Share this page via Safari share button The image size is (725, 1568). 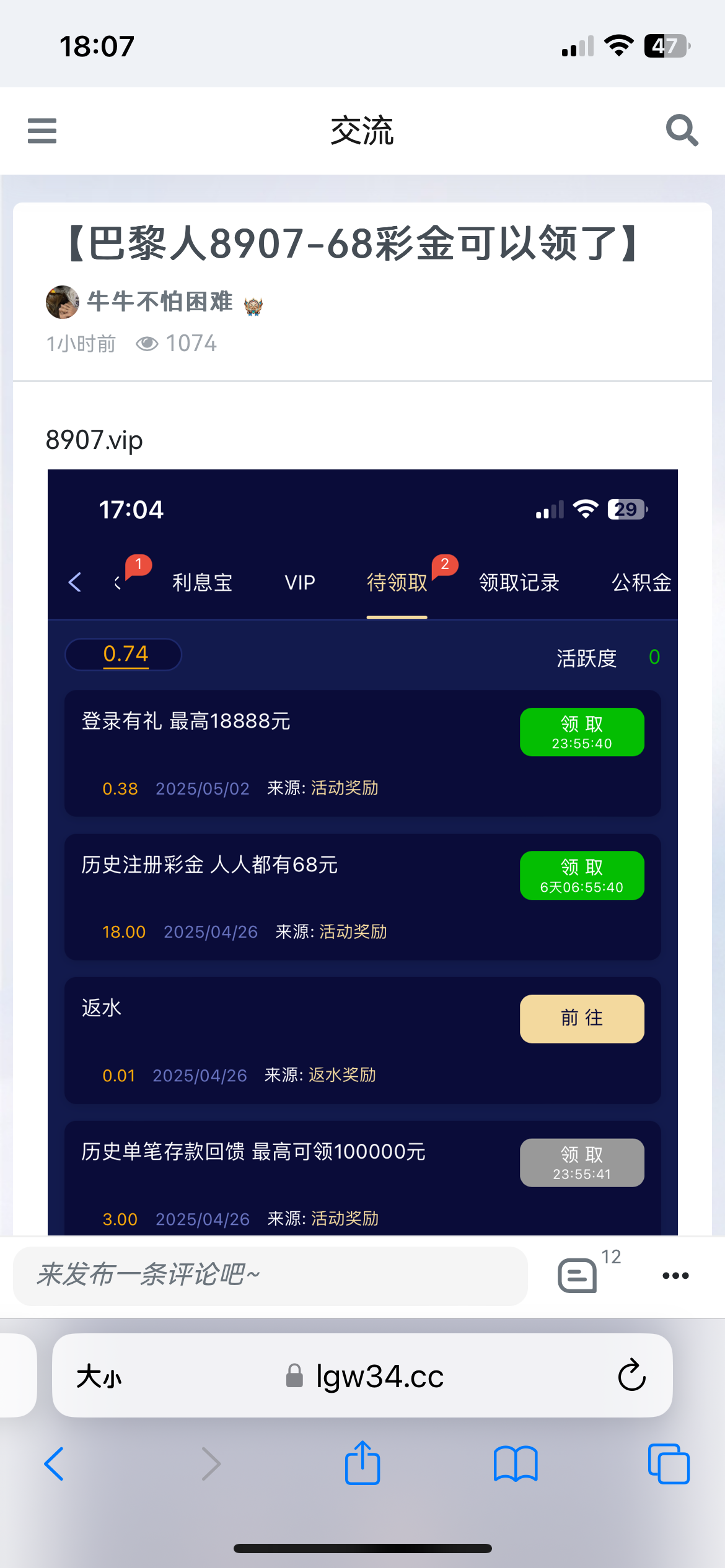click(362, 1462)
